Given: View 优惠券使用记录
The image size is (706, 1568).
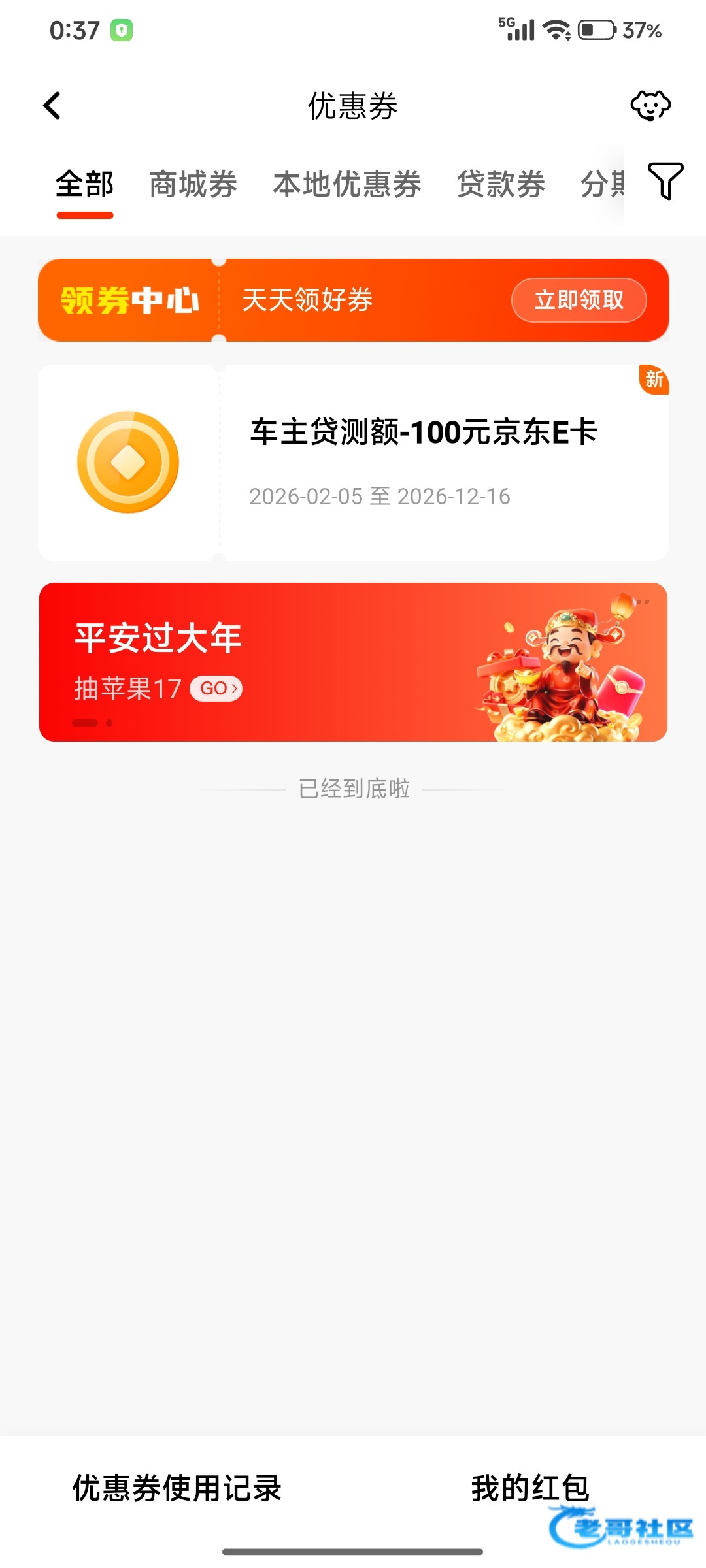Looking at the screenshot, I should click(176, 1488).
